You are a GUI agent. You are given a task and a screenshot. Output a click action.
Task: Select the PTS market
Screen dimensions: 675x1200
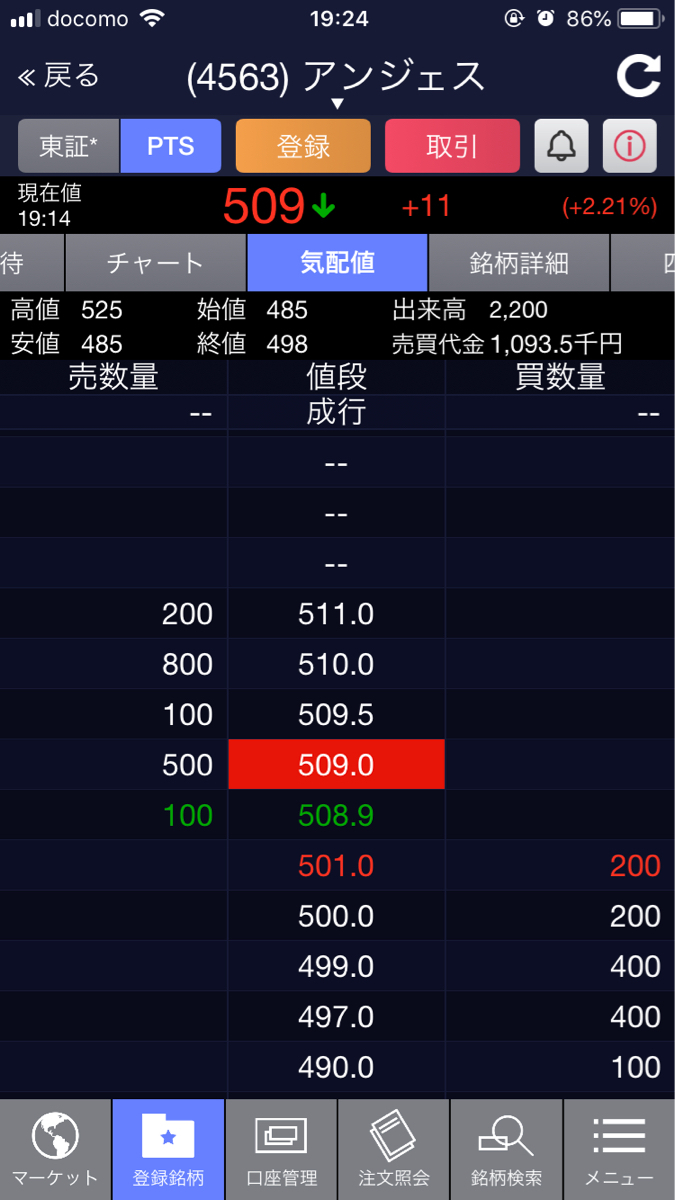[x=171, y=146]
